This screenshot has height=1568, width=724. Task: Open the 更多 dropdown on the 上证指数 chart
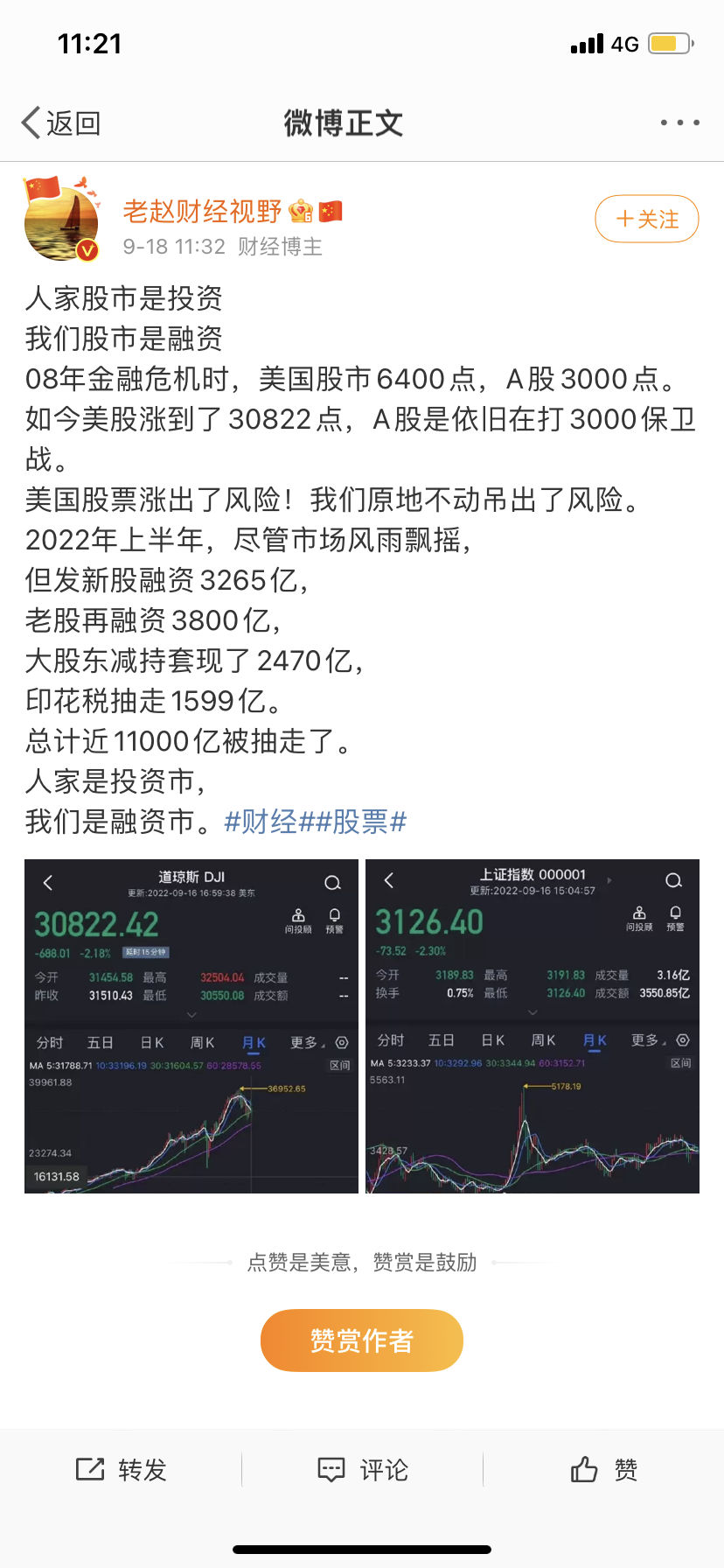pos(646,1039)
